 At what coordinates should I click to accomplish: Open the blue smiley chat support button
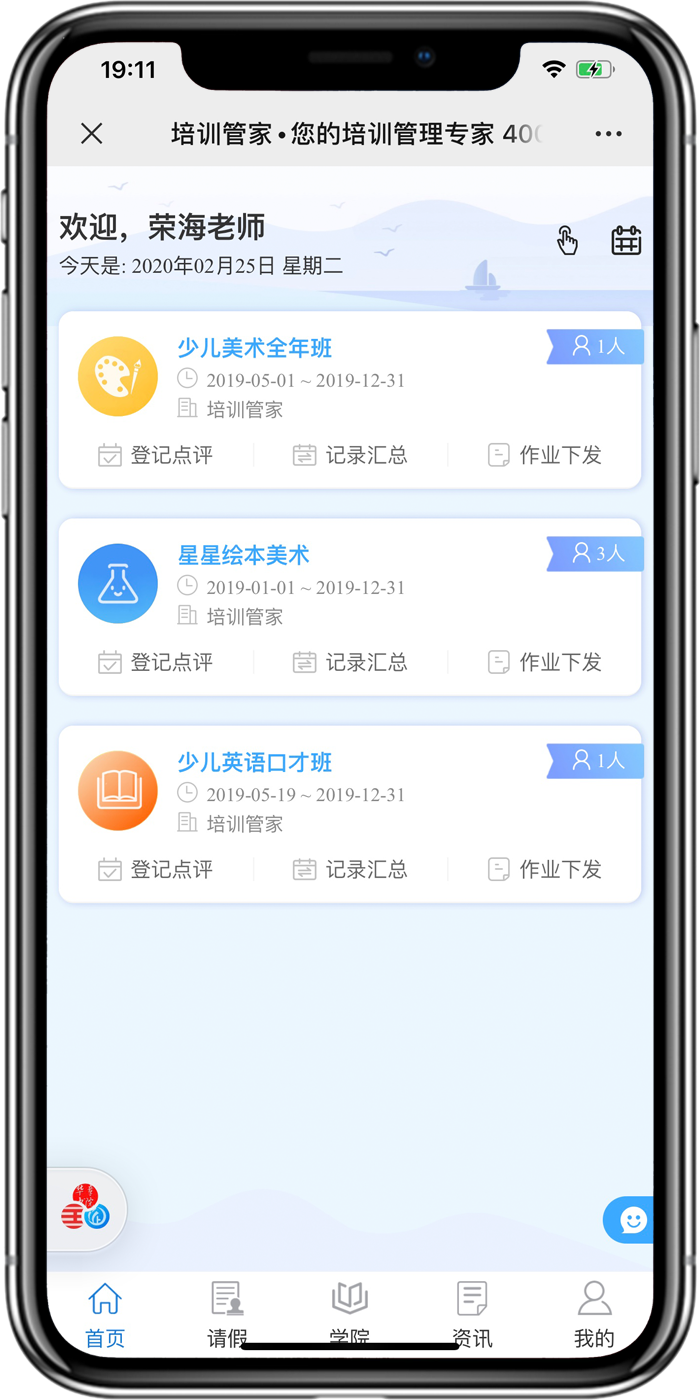click(x=633, y=1220)
